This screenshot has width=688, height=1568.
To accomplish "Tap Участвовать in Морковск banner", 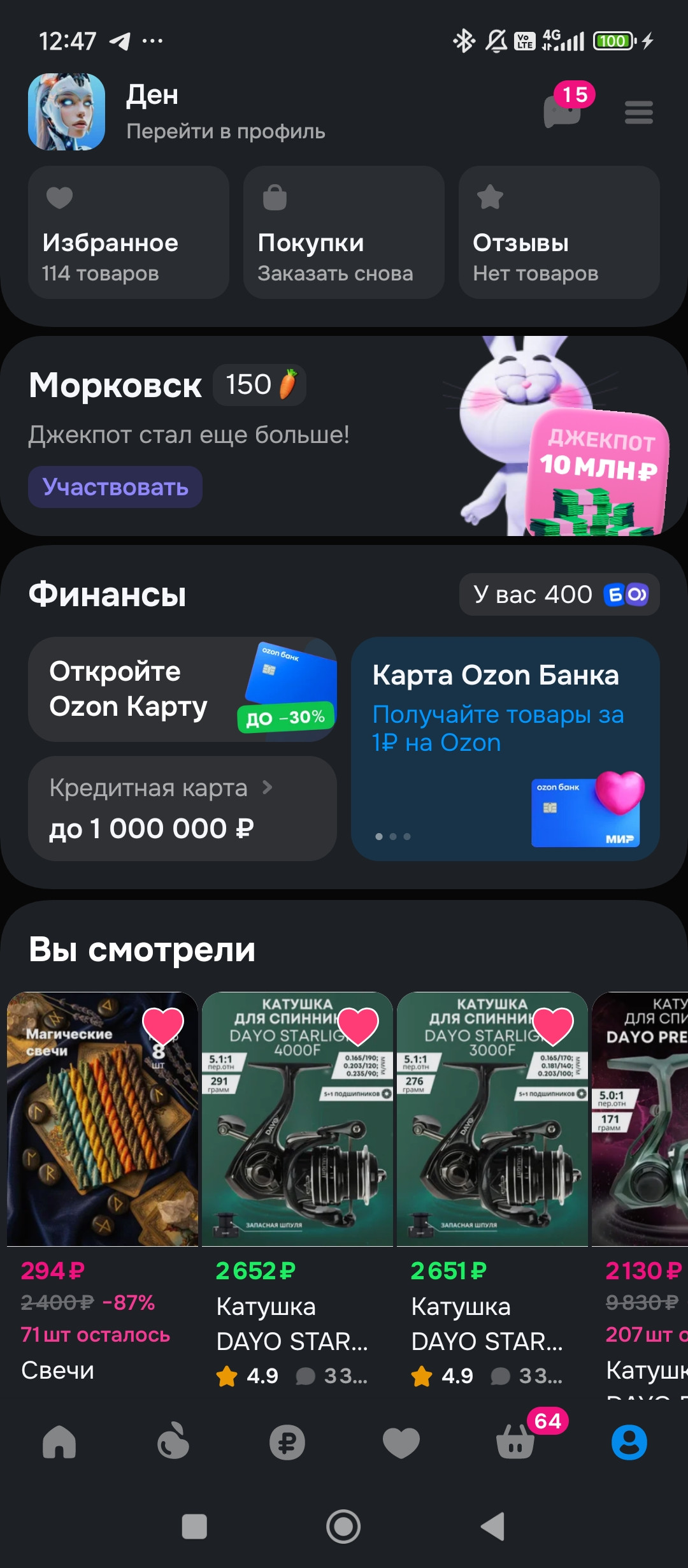I will 115,487.
